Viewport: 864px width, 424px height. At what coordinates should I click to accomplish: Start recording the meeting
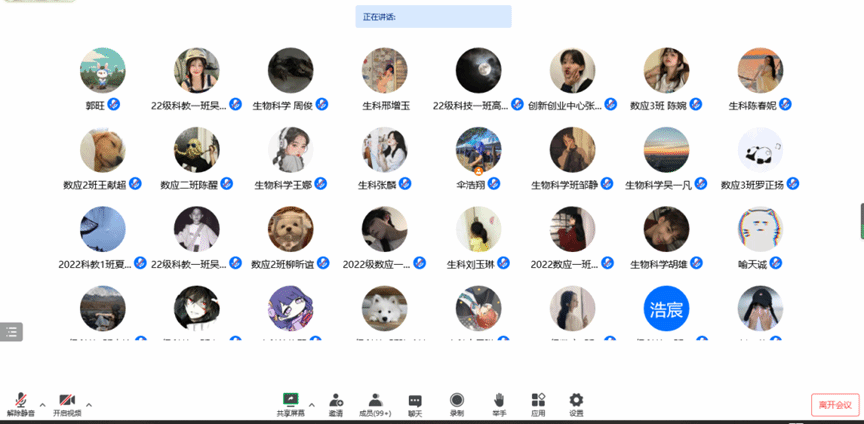click(457, 402)
